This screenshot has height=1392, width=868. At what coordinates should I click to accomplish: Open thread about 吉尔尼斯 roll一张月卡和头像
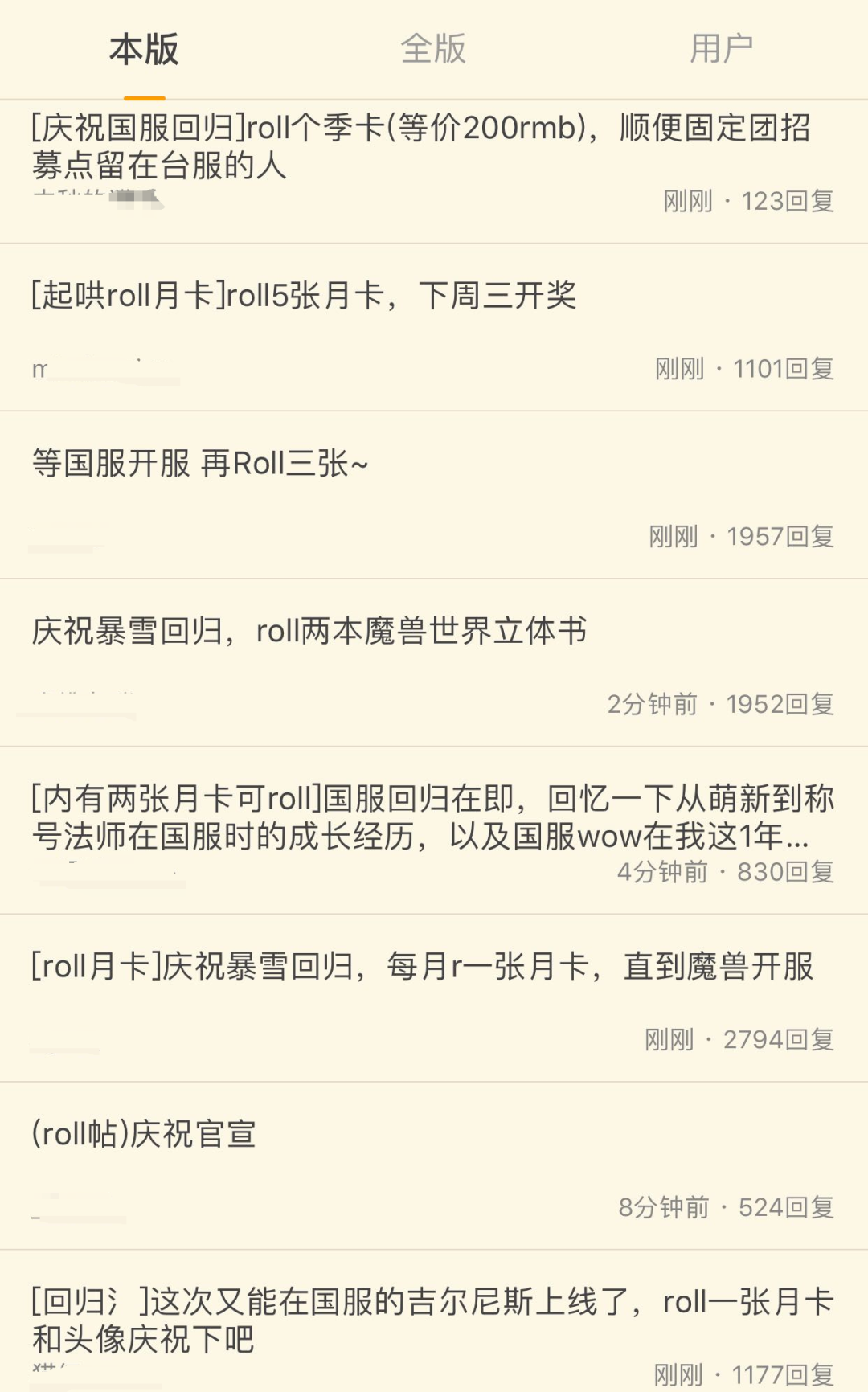[432, 1320]
